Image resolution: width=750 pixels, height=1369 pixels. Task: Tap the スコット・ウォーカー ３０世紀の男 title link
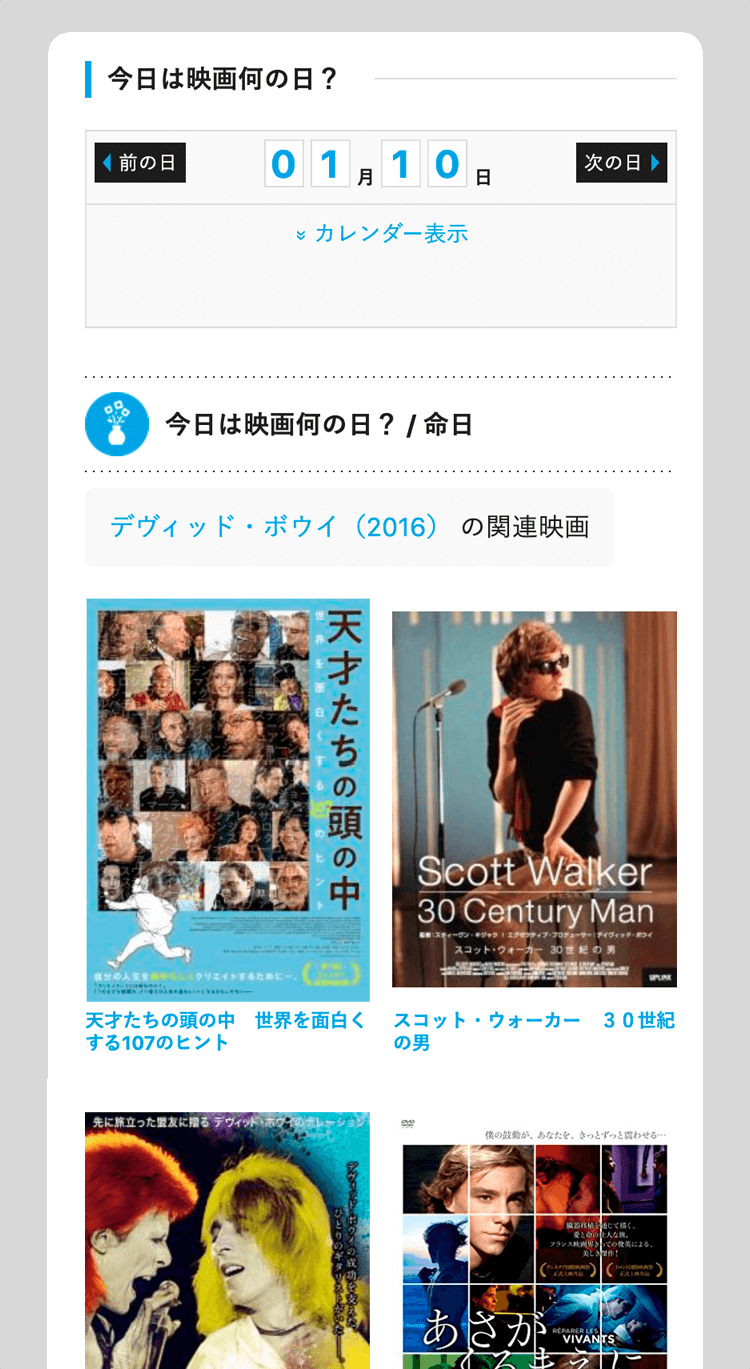pos(534,1031)
